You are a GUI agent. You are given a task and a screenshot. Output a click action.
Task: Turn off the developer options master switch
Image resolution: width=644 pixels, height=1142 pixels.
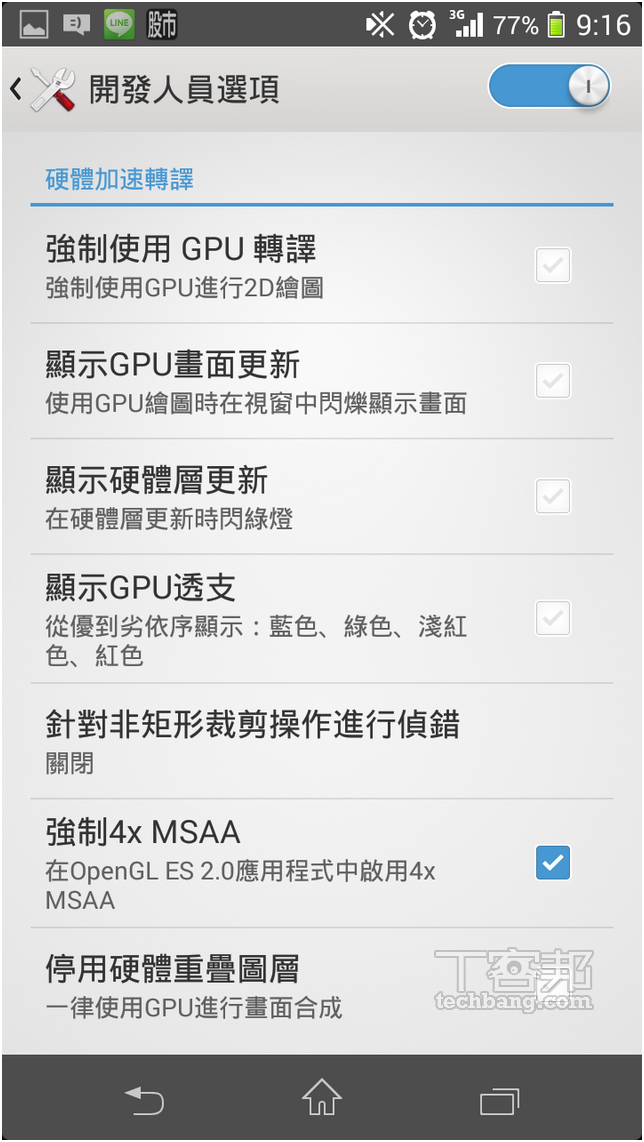pos(549,87)
